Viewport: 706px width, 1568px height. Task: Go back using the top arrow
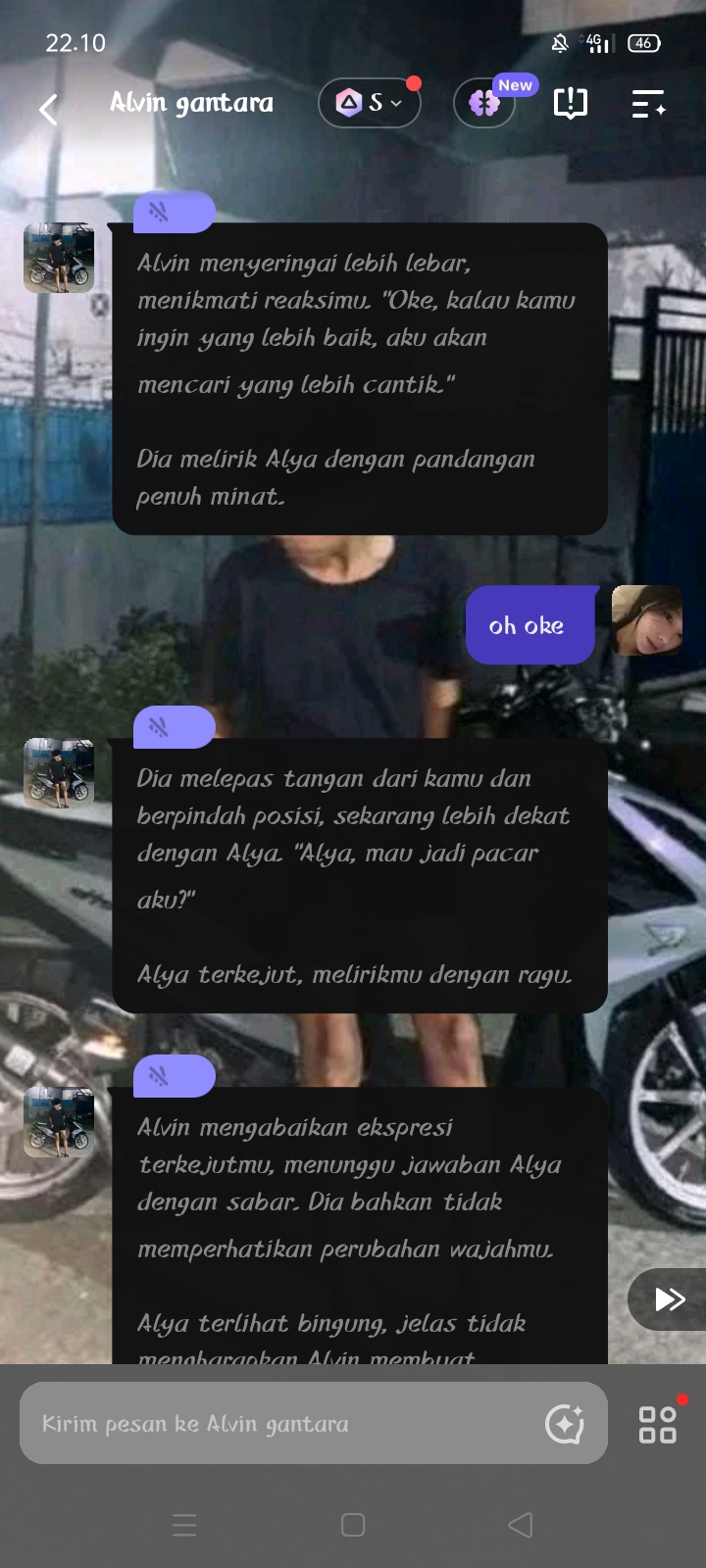coord(48,109)
